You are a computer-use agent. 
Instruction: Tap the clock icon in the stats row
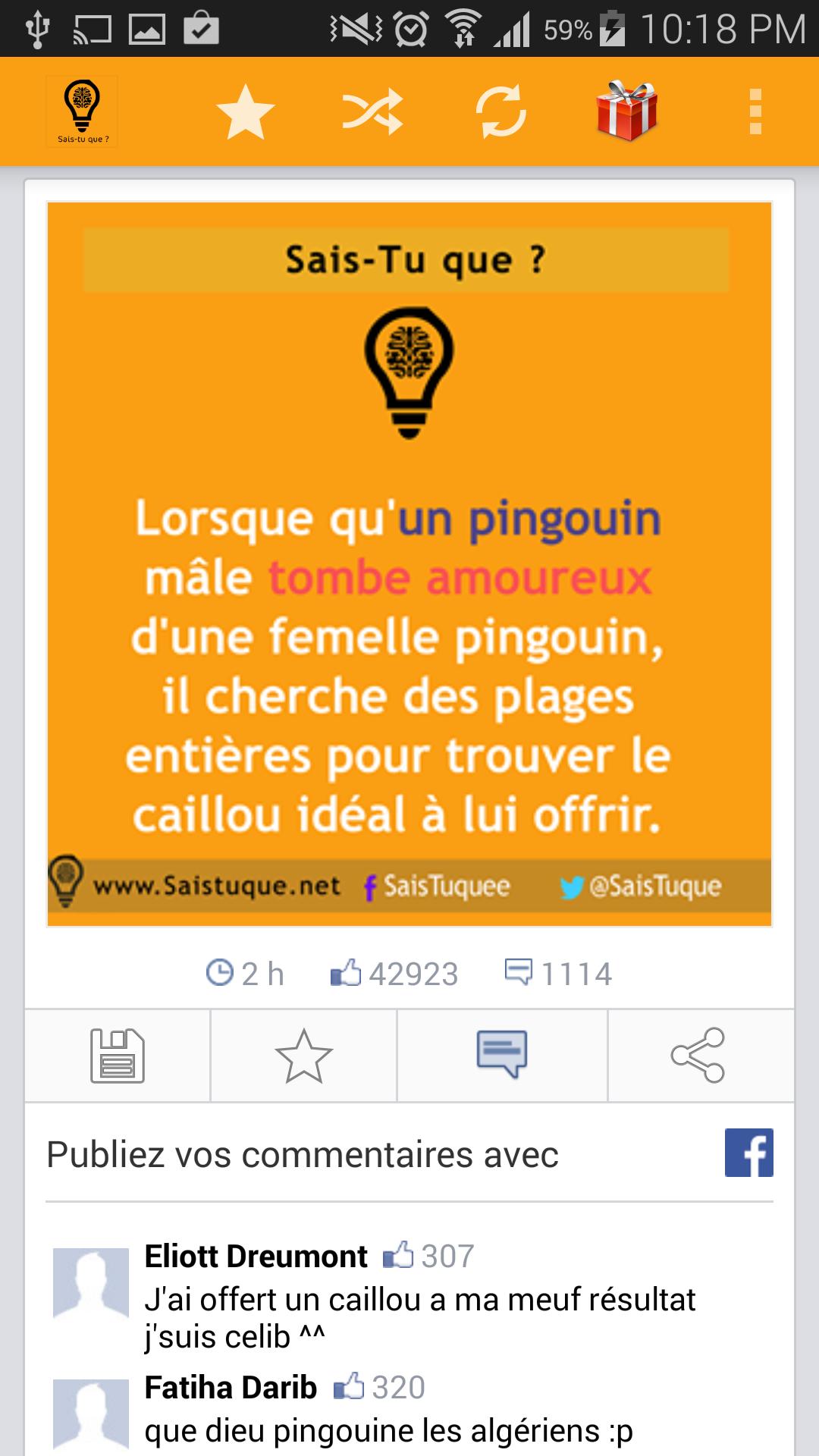click(x=221, y=974)
